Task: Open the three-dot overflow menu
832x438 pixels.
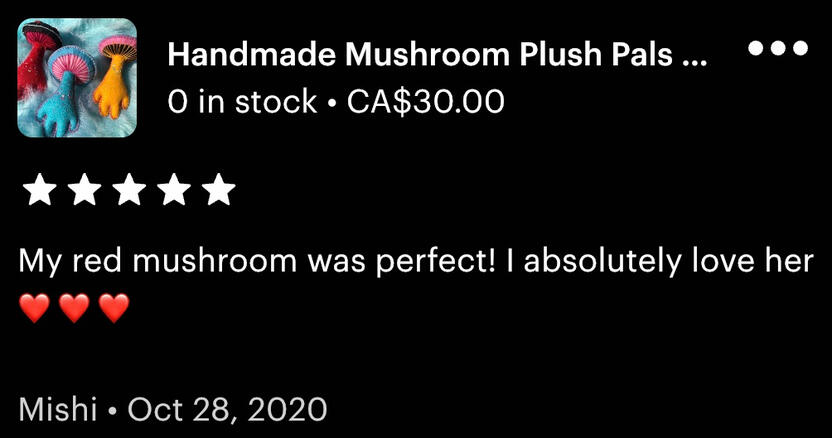Action: coord(777,48)
